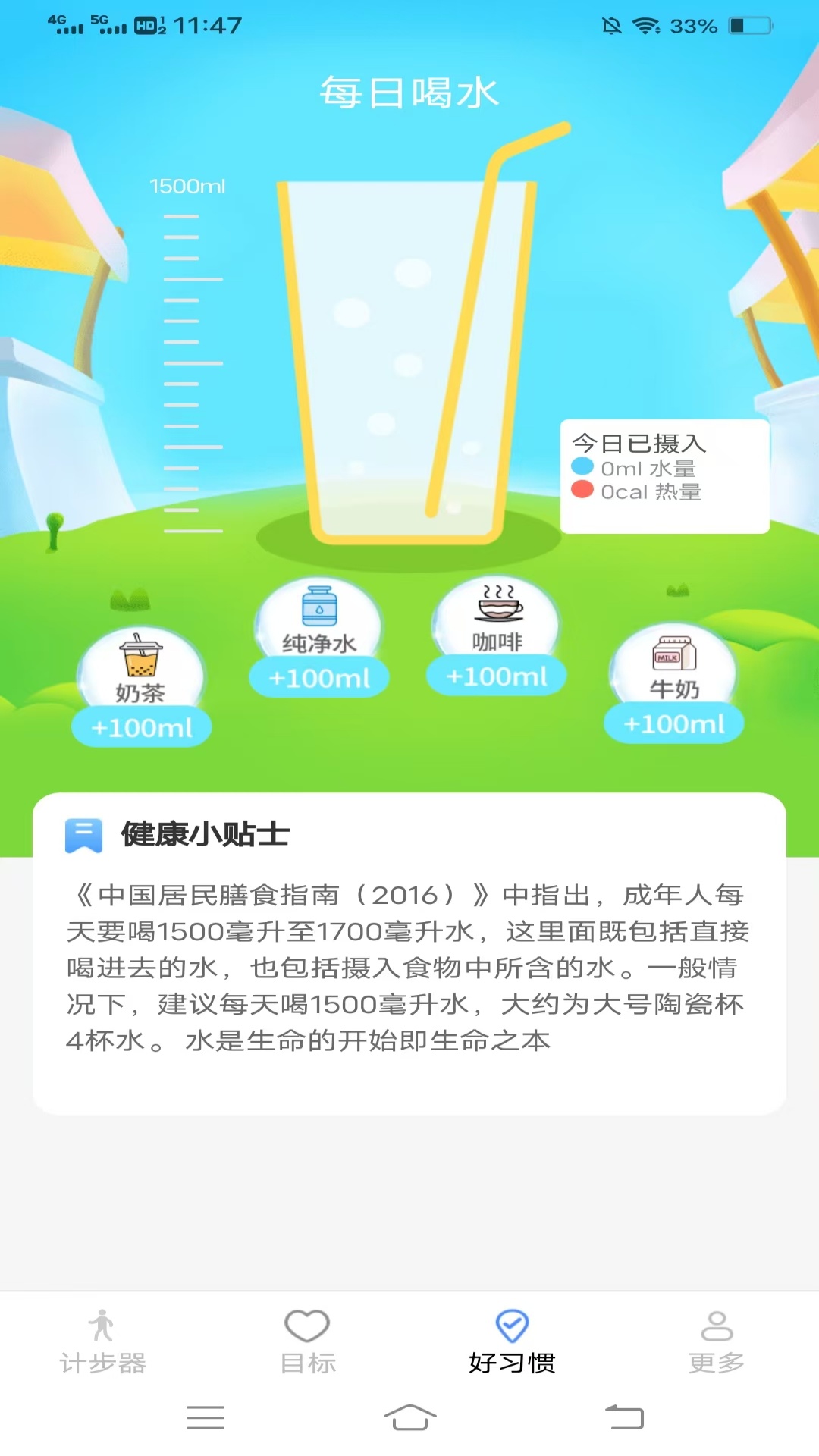Add +100ml of milk
The width and height of the screenshot is (819, 1456).
(x=673, y=723)
